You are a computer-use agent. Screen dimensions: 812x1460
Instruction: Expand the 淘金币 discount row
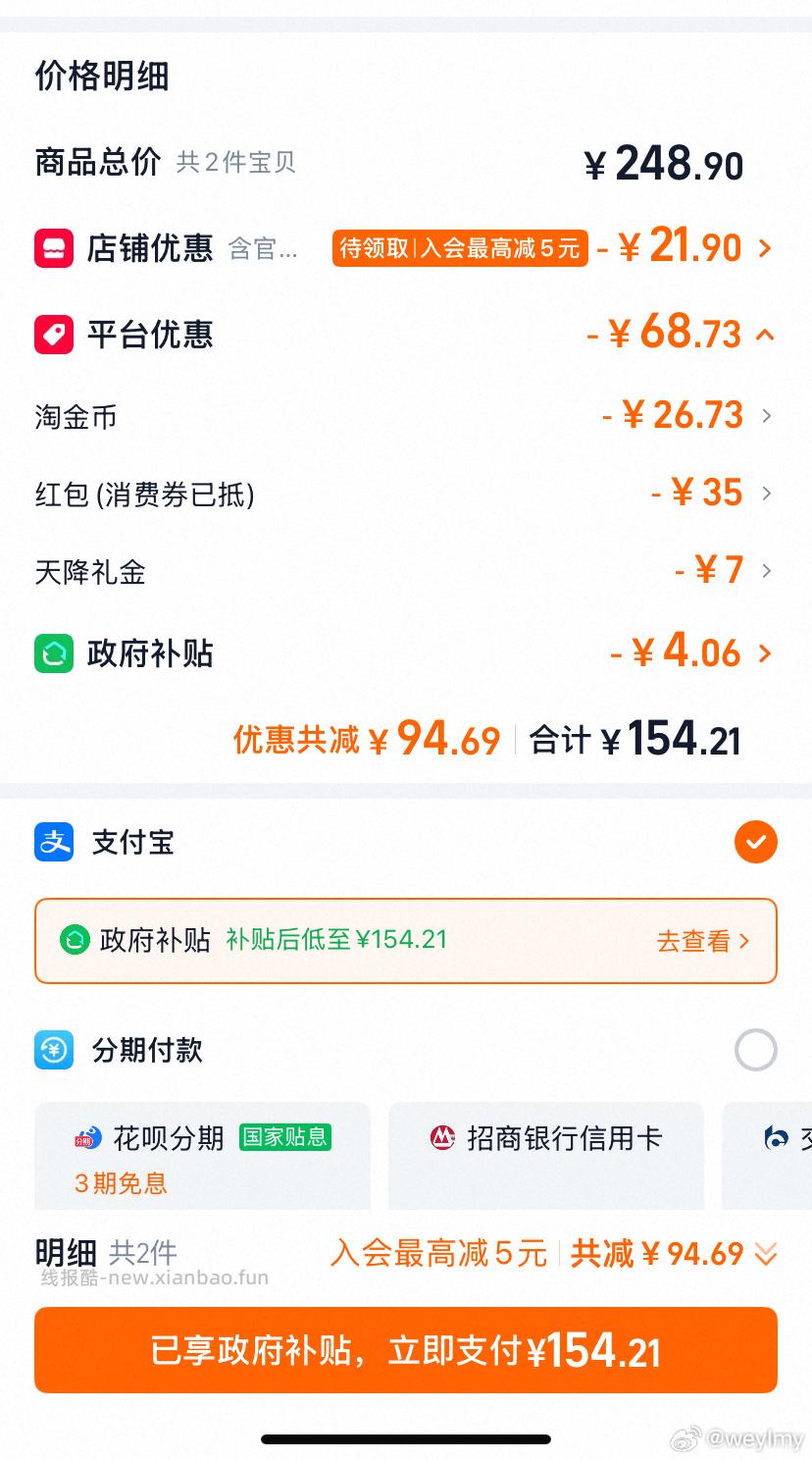(766, 416)
